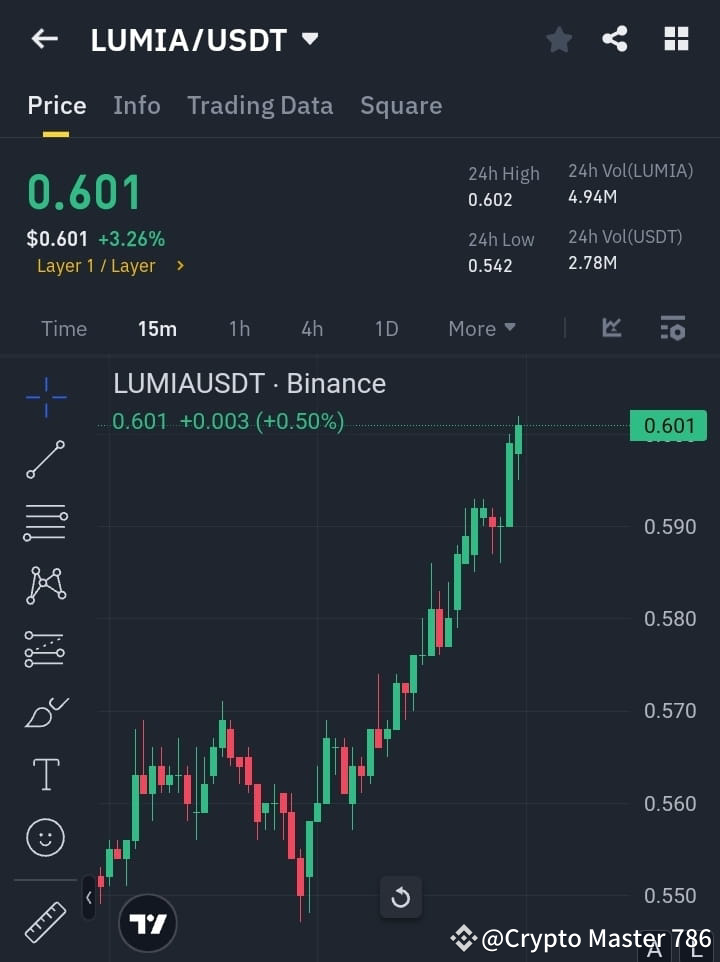Tap the TradingView logo on the chart

click(x=148, y=922)
